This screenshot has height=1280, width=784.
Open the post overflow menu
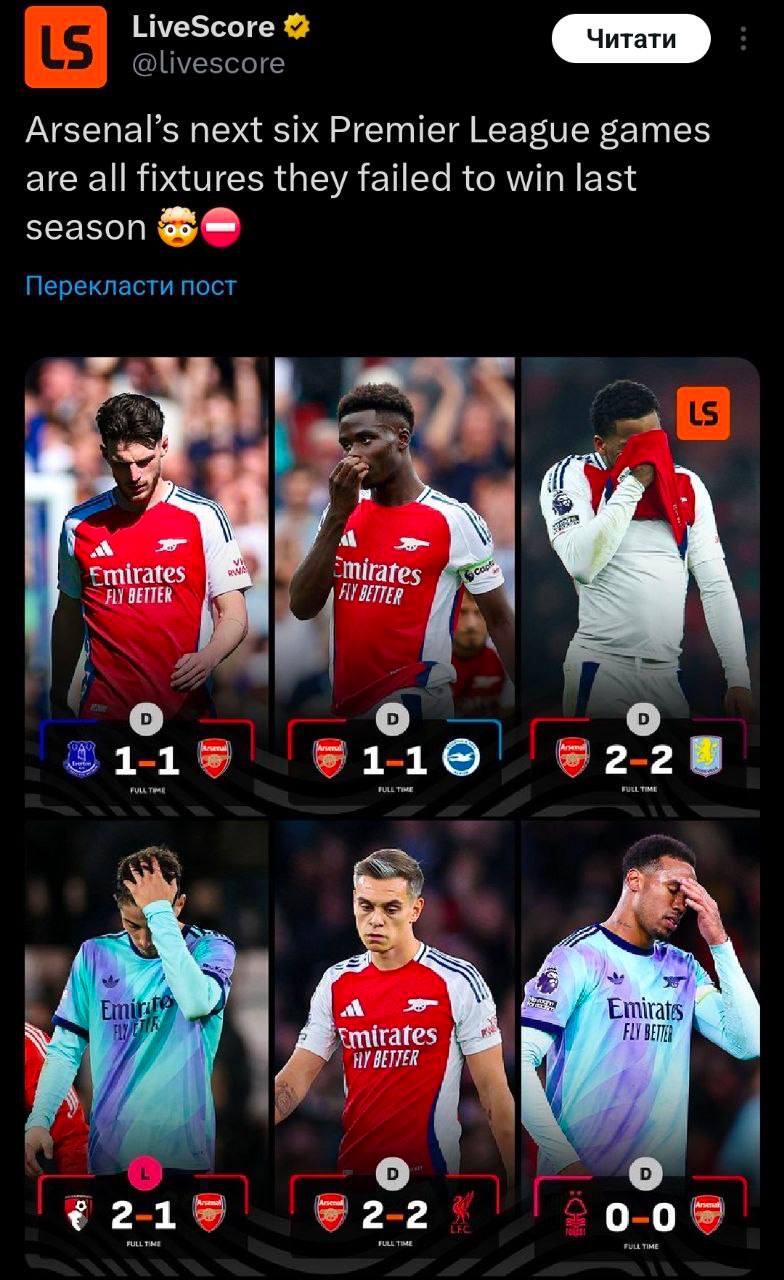point(743,39)
